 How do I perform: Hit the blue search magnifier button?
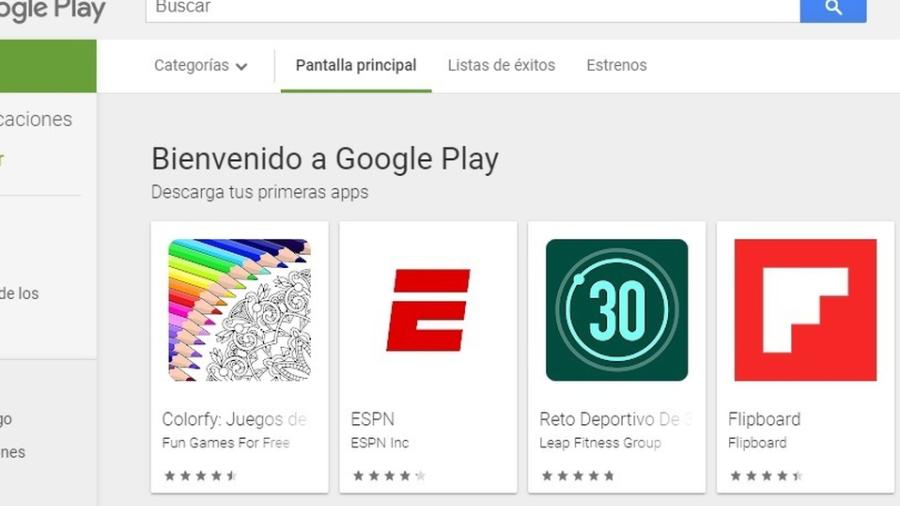click(x=832, y=9)
